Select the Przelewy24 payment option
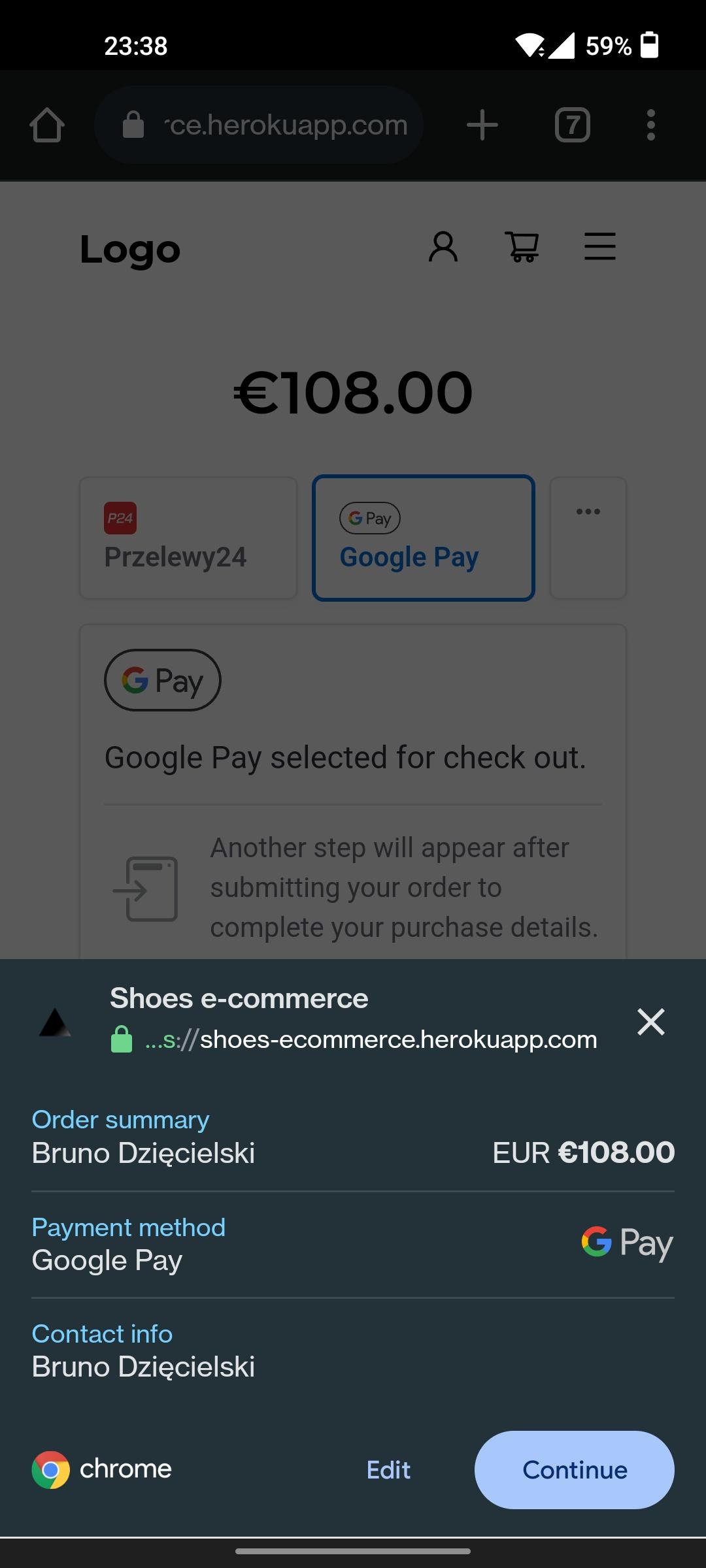The image size is (706, 1568). click(188, 538)
